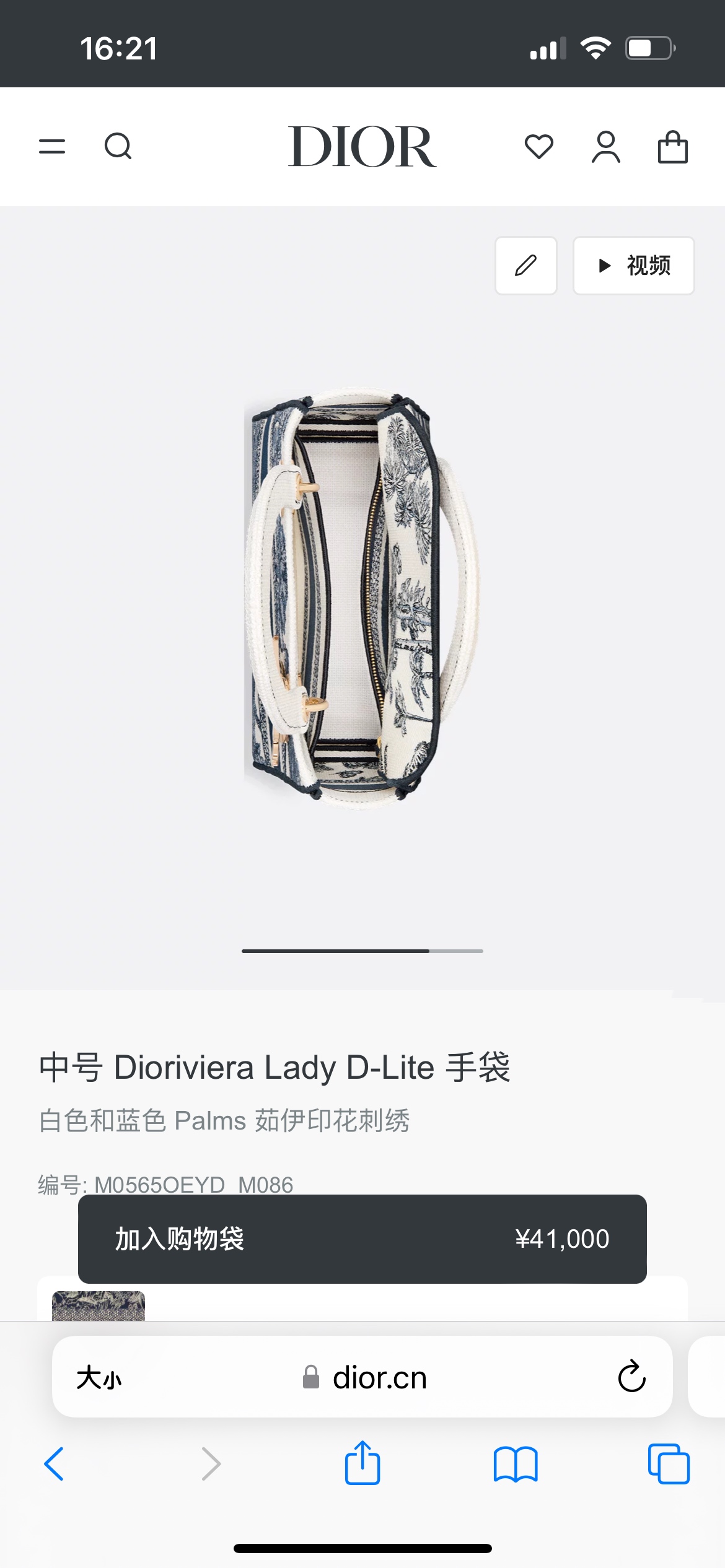Play the product 视频

(633, 266)
